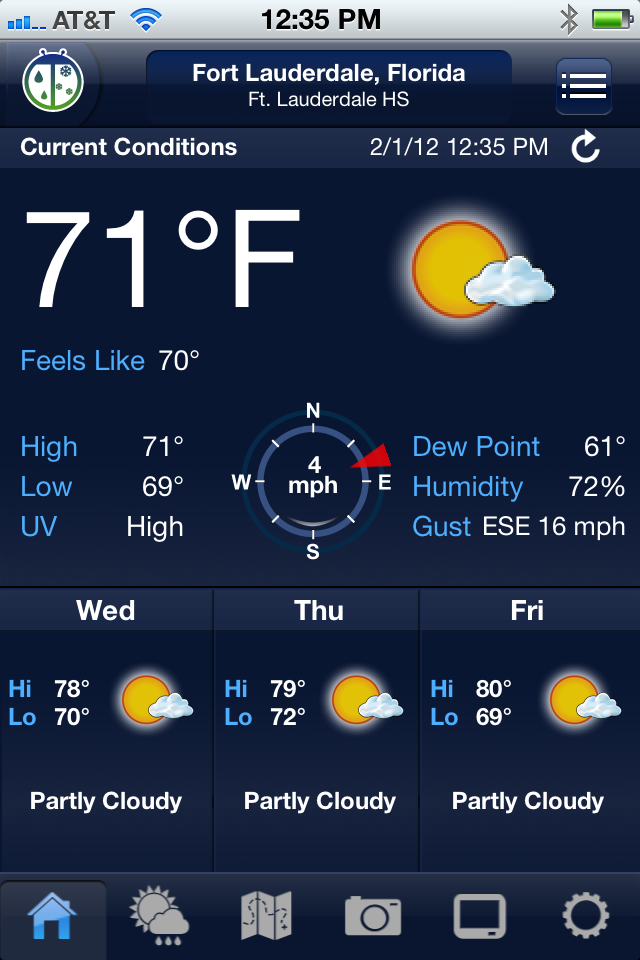Change the Fort Lauderdale location
Screen dimensions: 640x960
(329, 86)
